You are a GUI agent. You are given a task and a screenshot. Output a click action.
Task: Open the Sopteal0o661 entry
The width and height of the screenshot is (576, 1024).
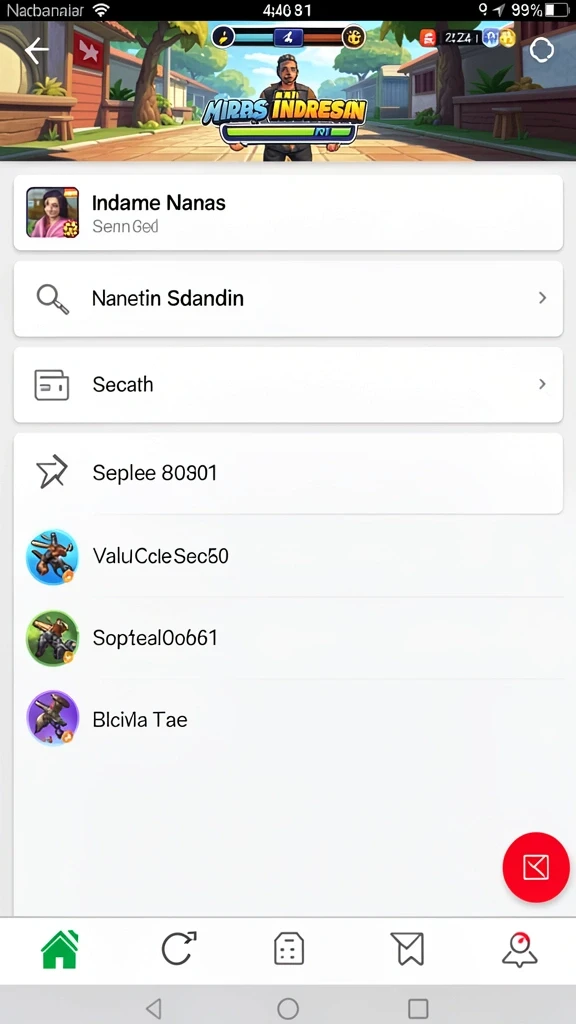pos(288,638)
